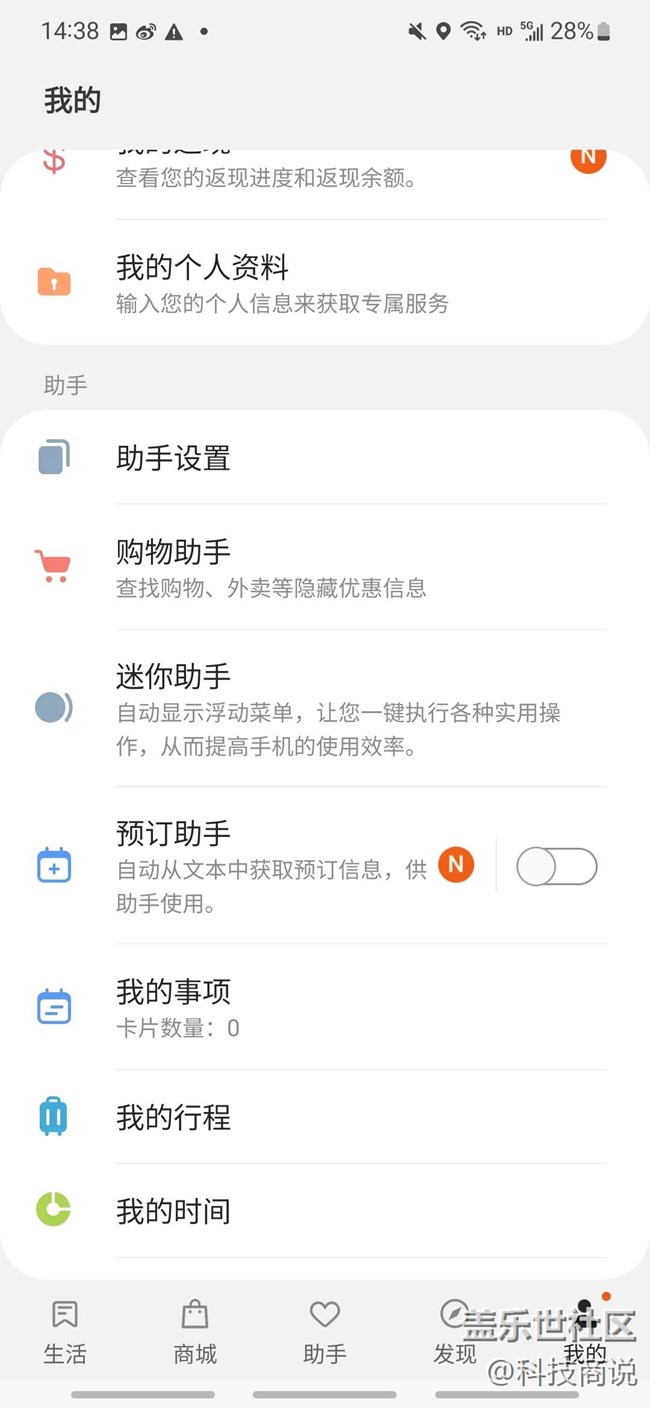The height and width of the screenshot is (1408, 650).
Task: Open 迷你助手 settings
Action: (x=300, y=709)
